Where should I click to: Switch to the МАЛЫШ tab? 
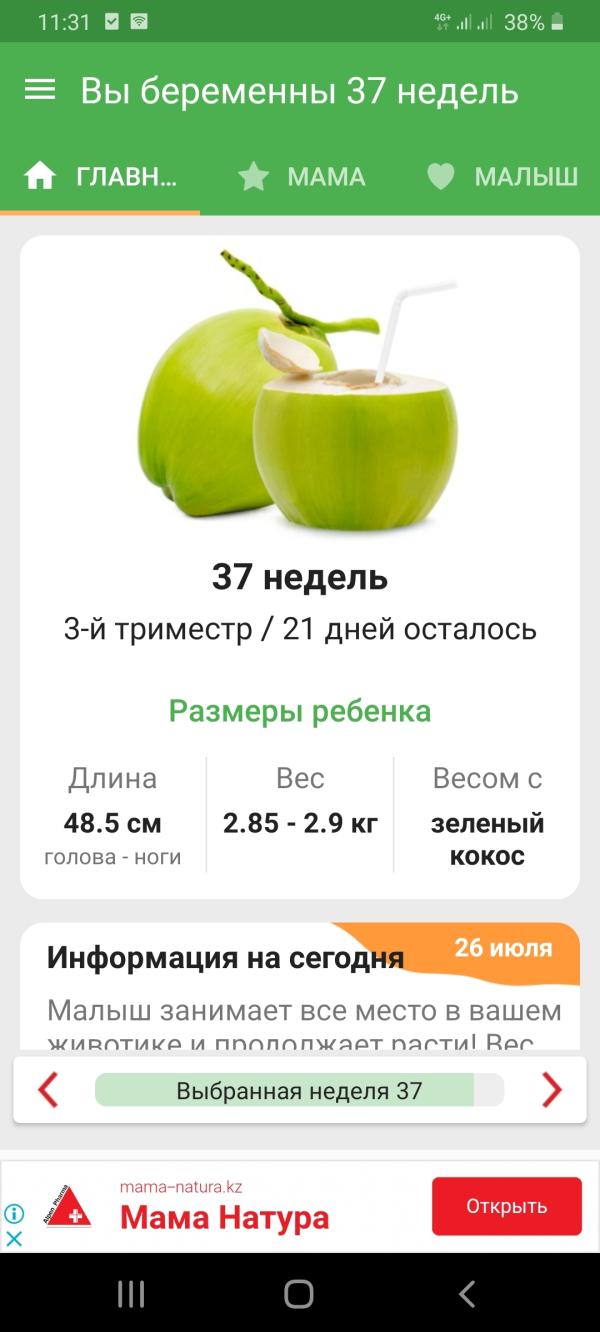click(502, 178)
